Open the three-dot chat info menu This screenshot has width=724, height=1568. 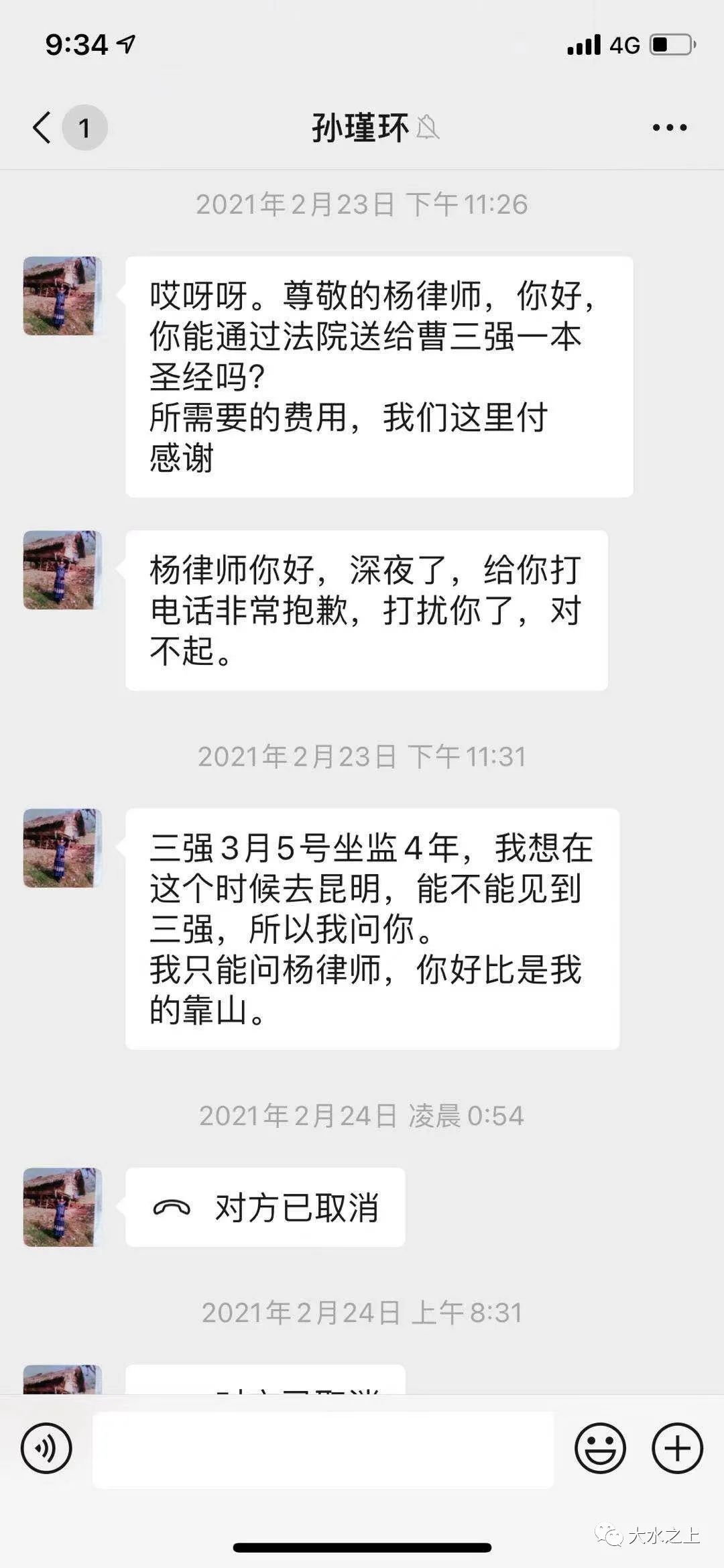coord(670,127)
